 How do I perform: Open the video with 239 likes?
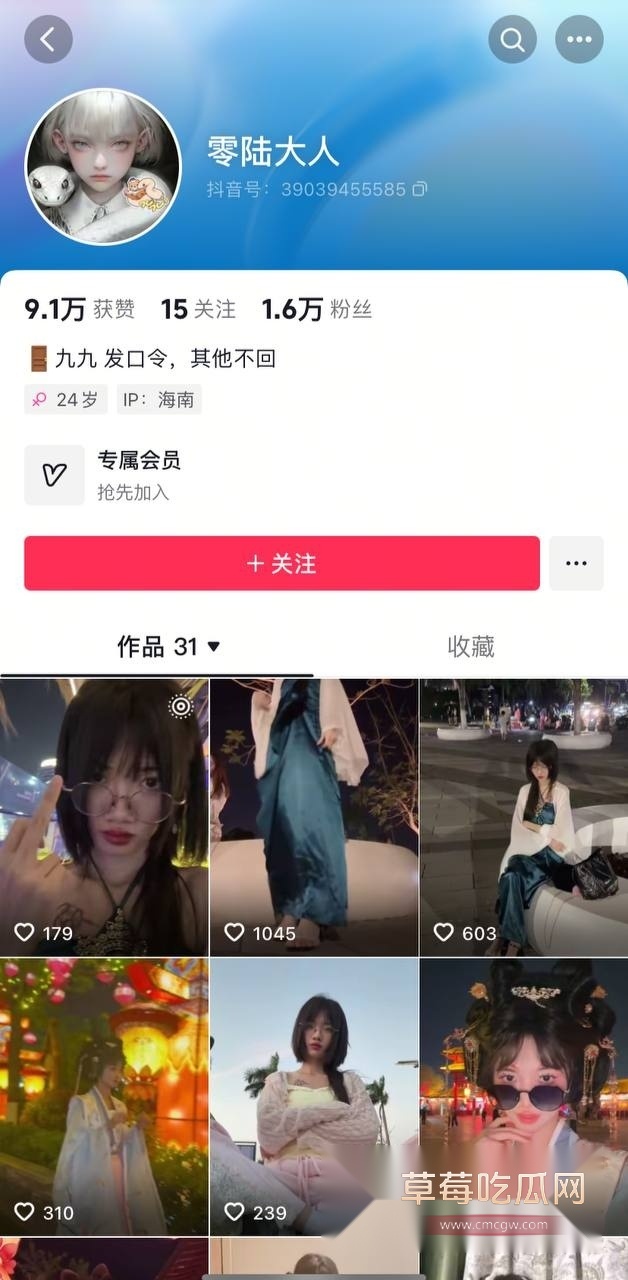(x=314, y=1097)
